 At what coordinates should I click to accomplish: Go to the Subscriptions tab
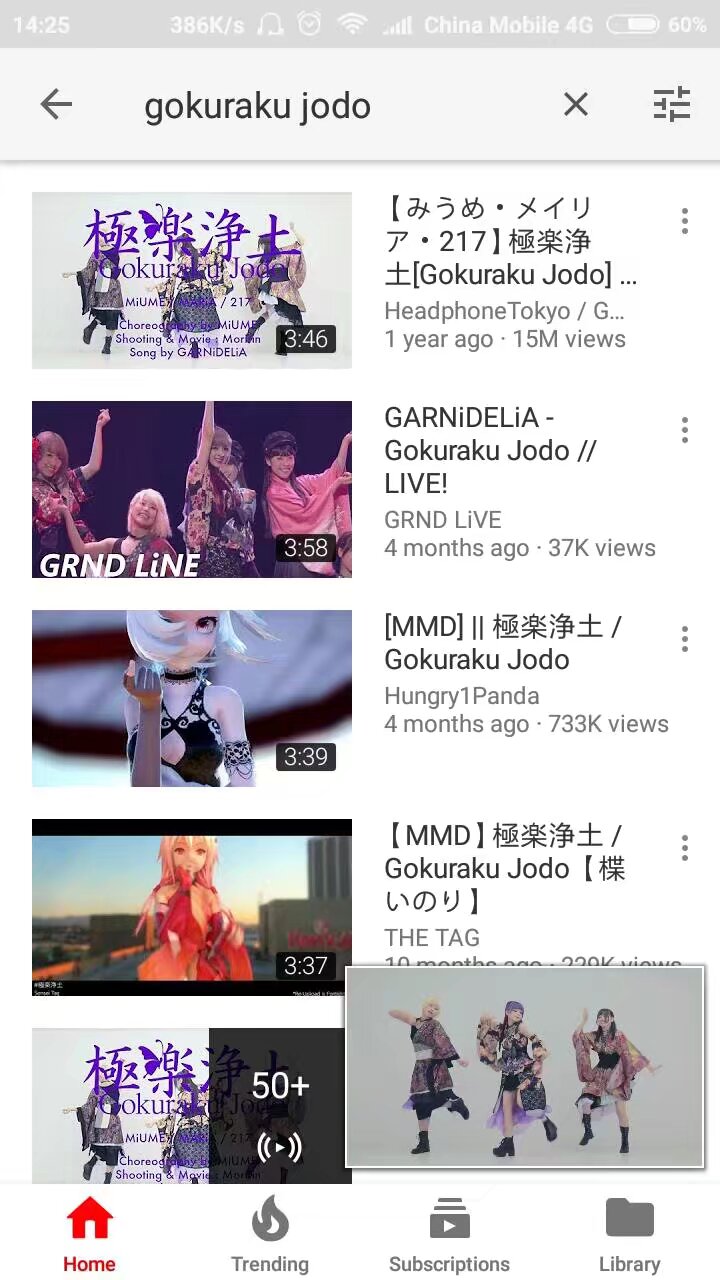coord(449,1235)
